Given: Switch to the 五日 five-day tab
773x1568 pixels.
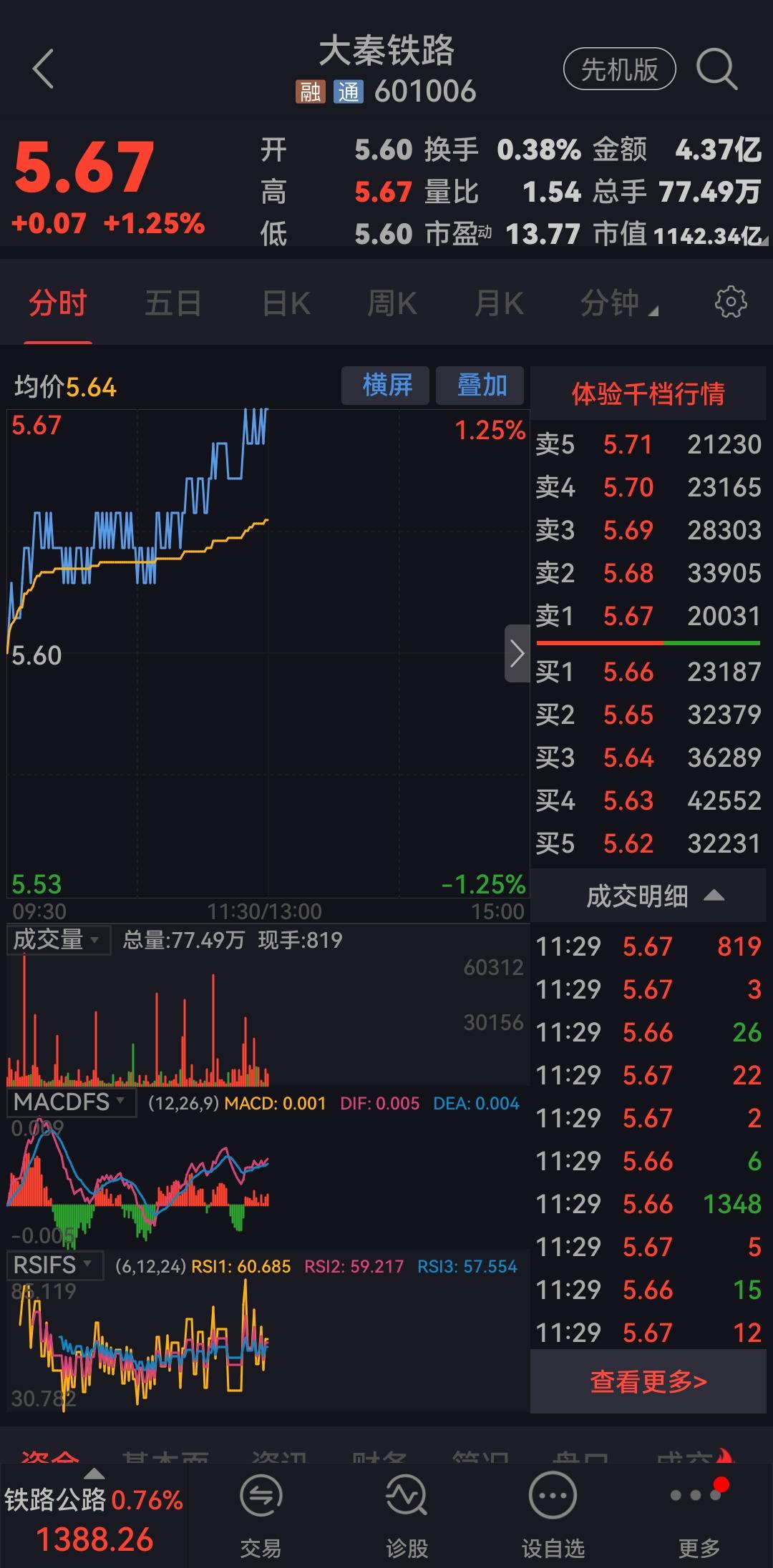Looking at the screenshot, I should 172,302.
